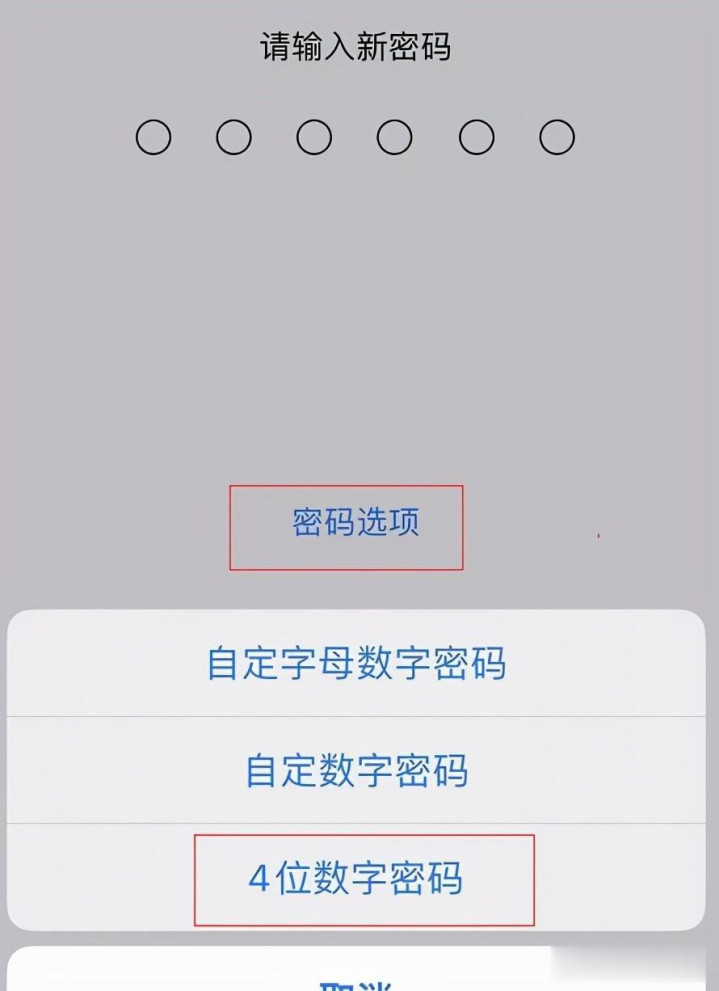This screenshot has height=991, width=719.
Task: Choose 自定字母数字密码 option
Action: tap(356, 663)
